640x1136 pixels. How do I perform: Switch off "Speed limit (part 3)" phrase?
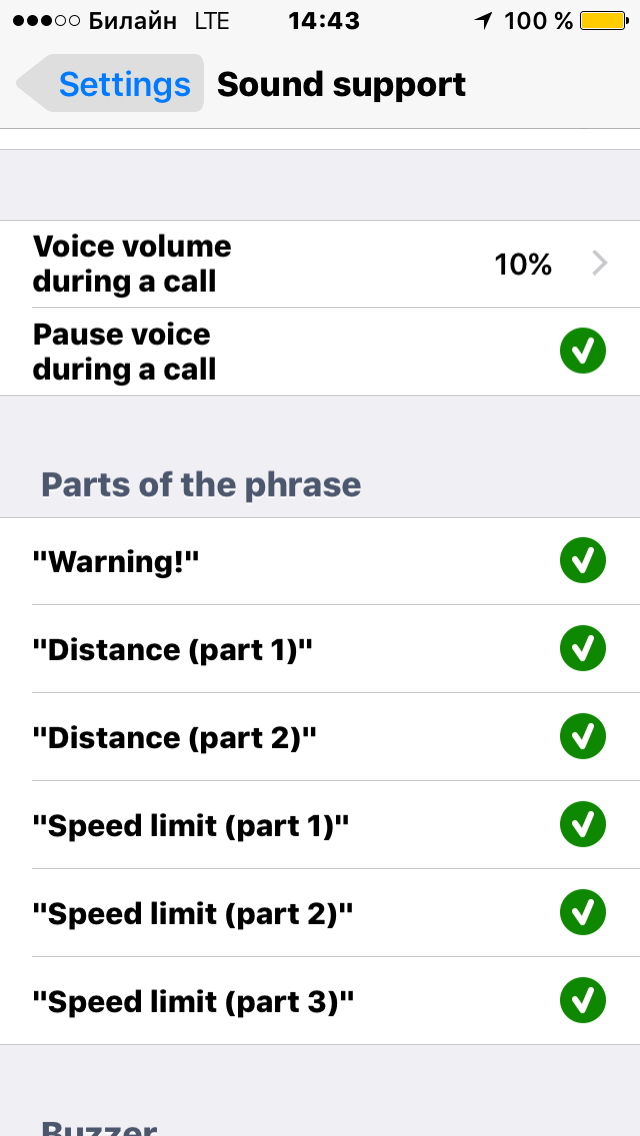[583, 1000]
